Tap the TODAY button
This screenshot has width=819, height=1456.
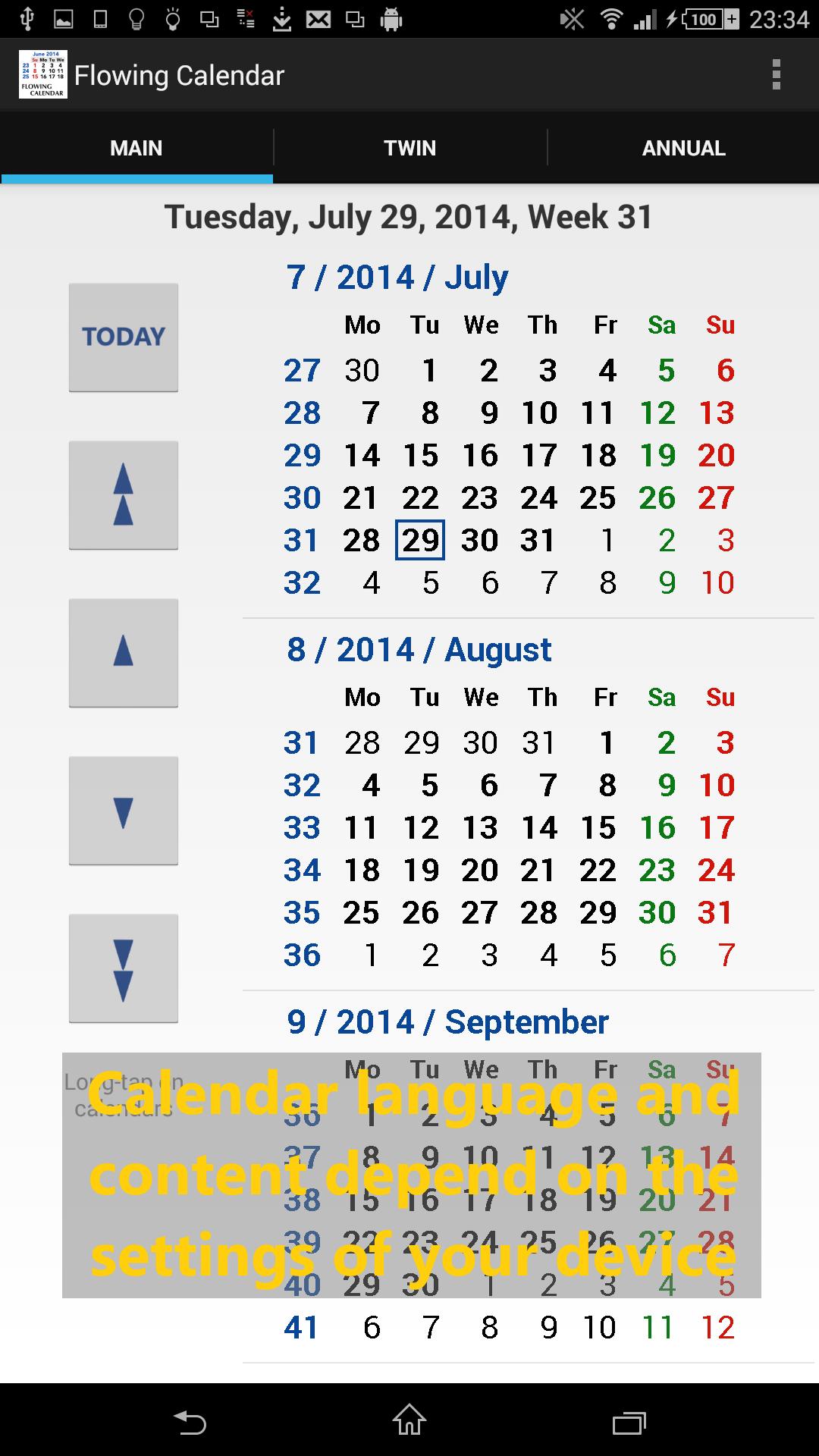tap(123, 336)
